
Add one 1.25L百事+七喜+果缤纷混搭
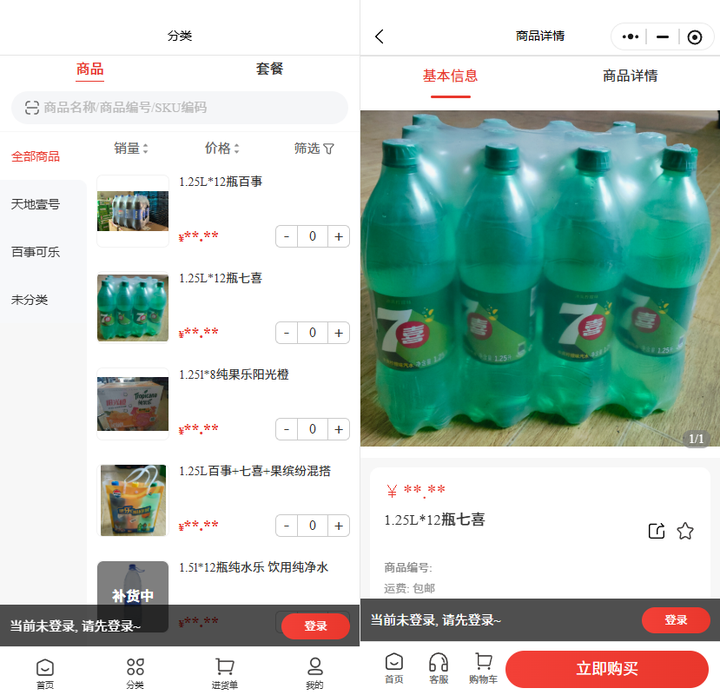click(339, 526)
